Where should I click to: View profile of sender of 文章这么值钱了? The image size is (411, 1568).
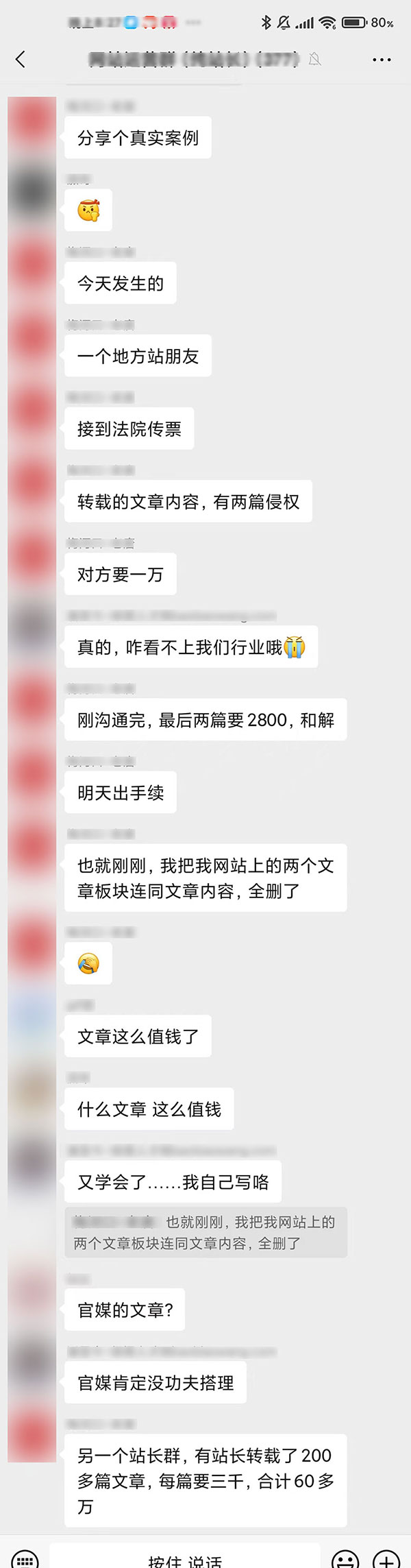pyautogui.click(x=32, y=1020)
